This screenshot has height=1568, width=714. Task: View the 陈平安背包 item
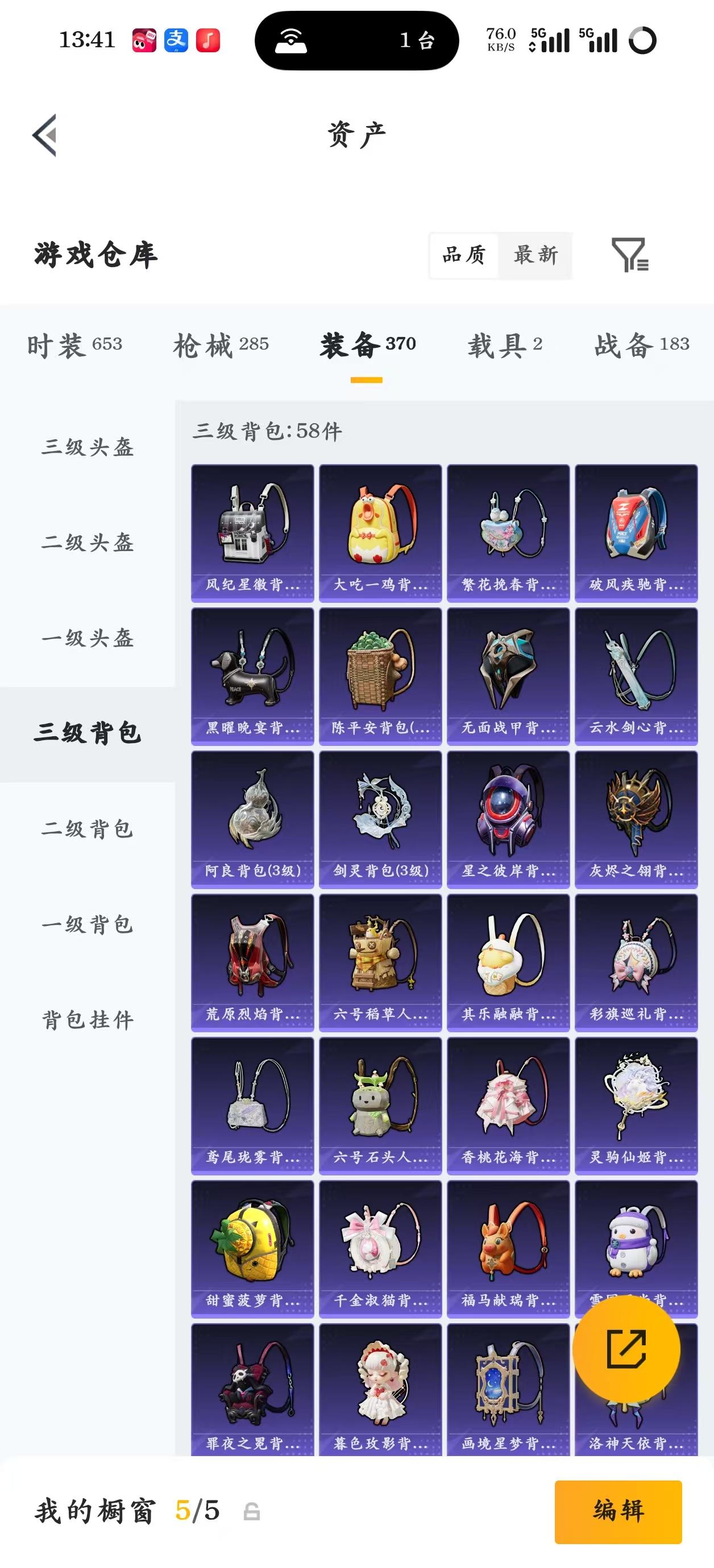pos(380,676)
